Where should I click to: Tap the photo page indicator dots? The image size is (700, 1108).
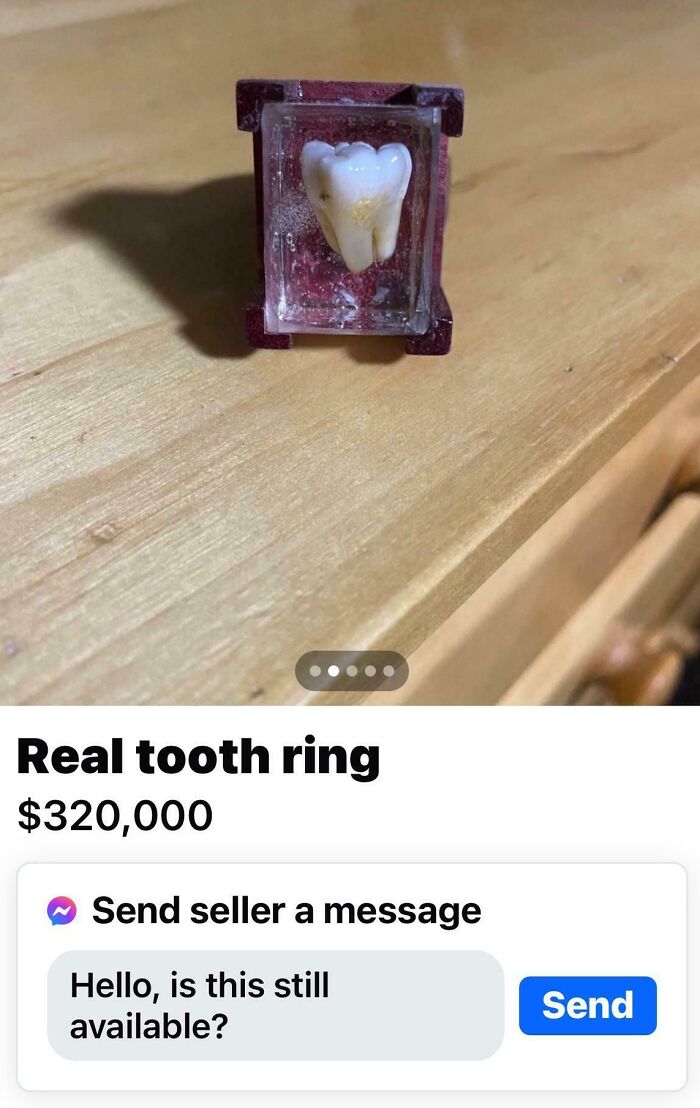click(x=351, y=671)
